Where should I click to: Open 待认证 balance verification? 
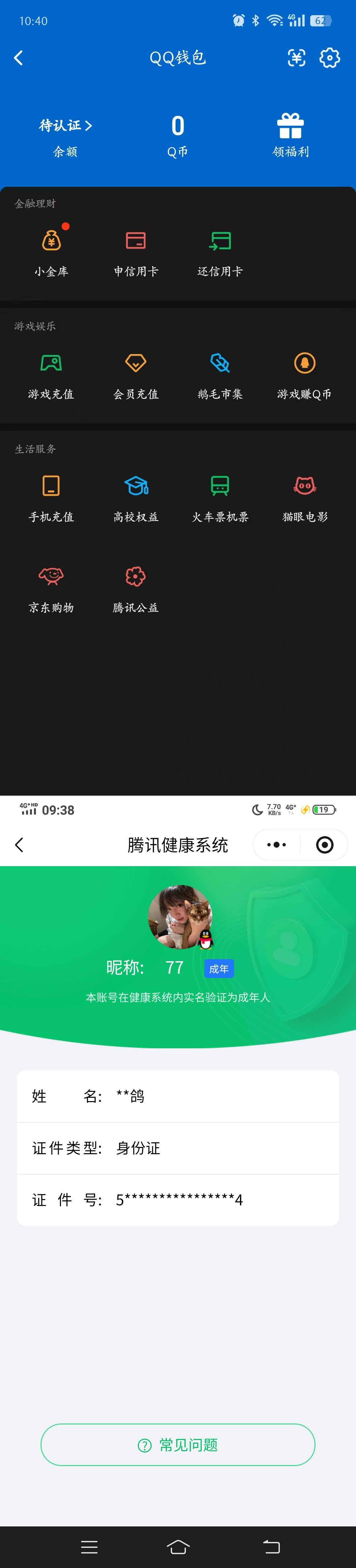pos(65,126)
